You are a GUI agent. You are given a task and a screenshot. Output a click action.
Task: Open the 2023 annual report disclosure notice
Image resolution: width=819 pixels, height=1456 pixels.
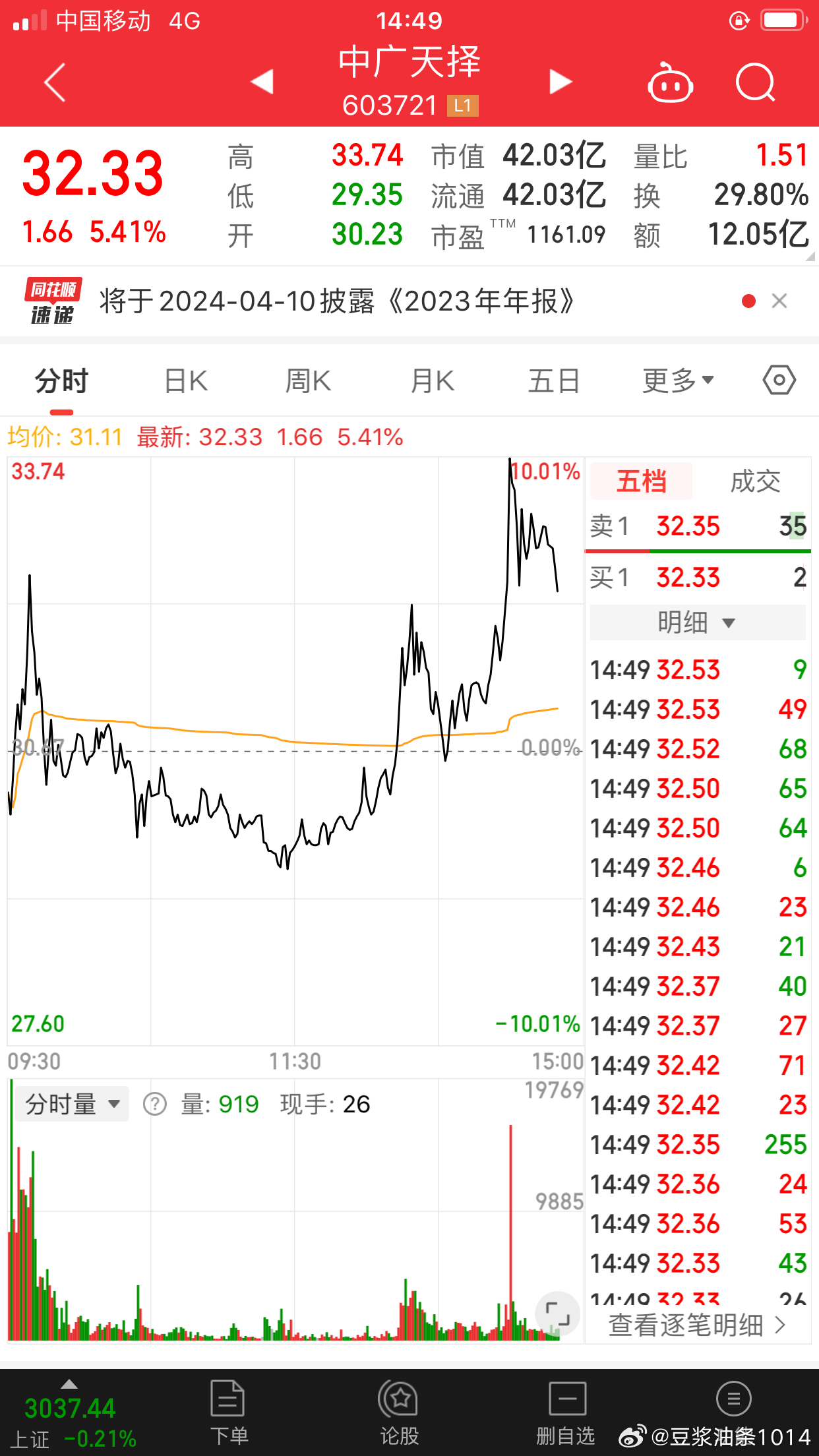coord(337,301)
